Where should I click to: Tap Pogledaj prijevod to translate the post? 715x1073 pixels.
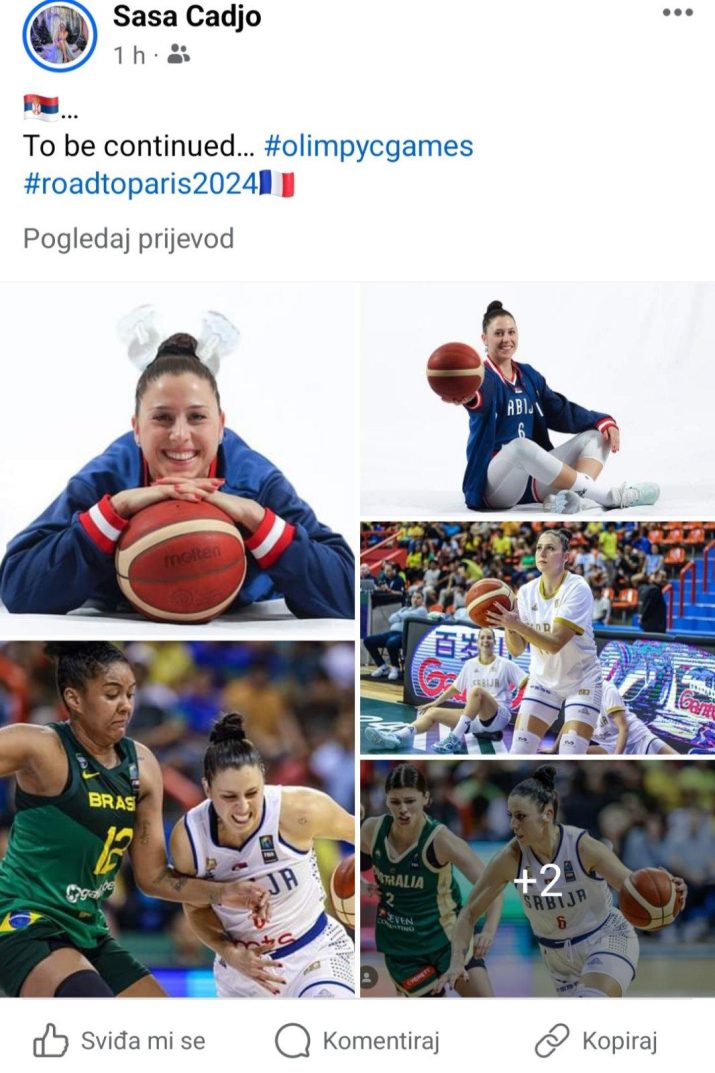[x=128, y=239]
